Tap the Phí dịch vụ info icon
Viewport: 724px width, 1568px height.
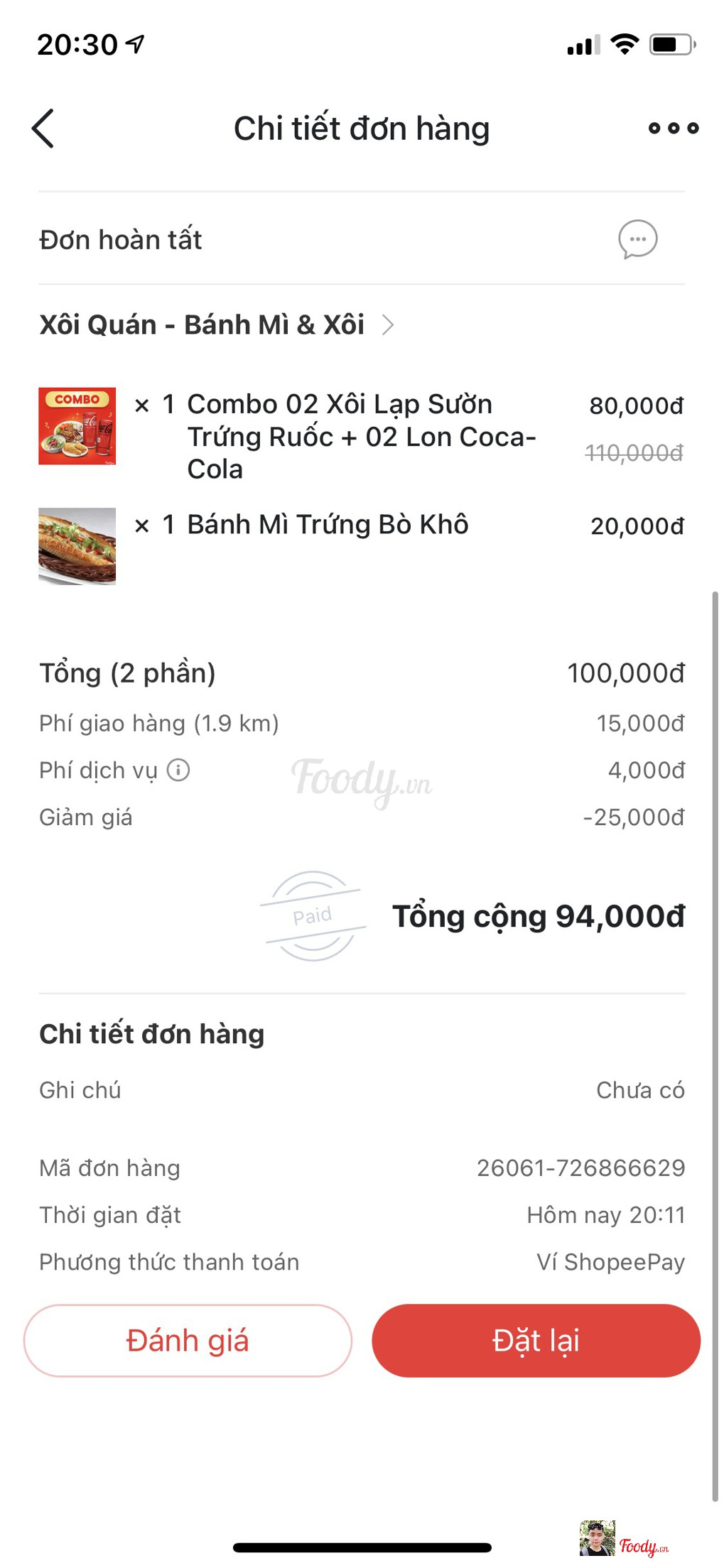click(178, 770)
